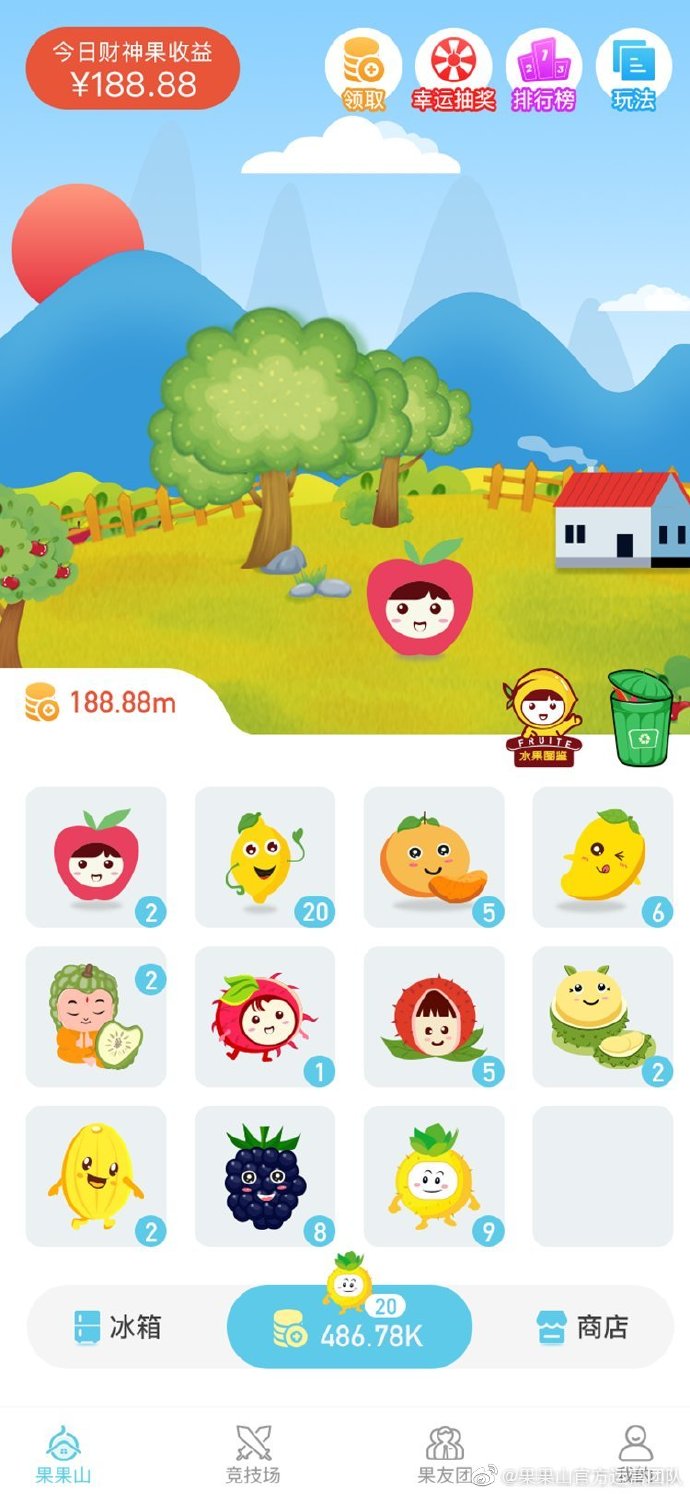Open the 幸运抽奖 lucky draw
Image resolution: width=690 pixels, height=1494 pixels.
coord(453,70)
